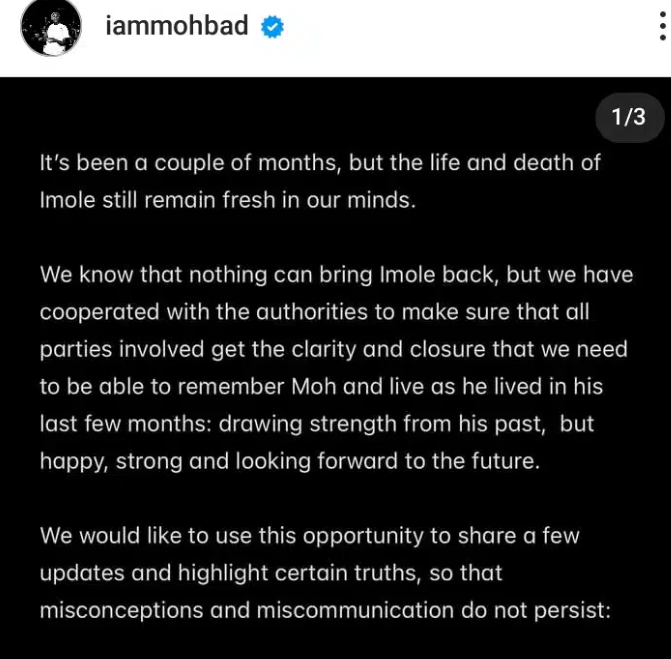Visit the iammohbad username link
The width and height of the screenshot is (671, 659).
pos(176,27)
